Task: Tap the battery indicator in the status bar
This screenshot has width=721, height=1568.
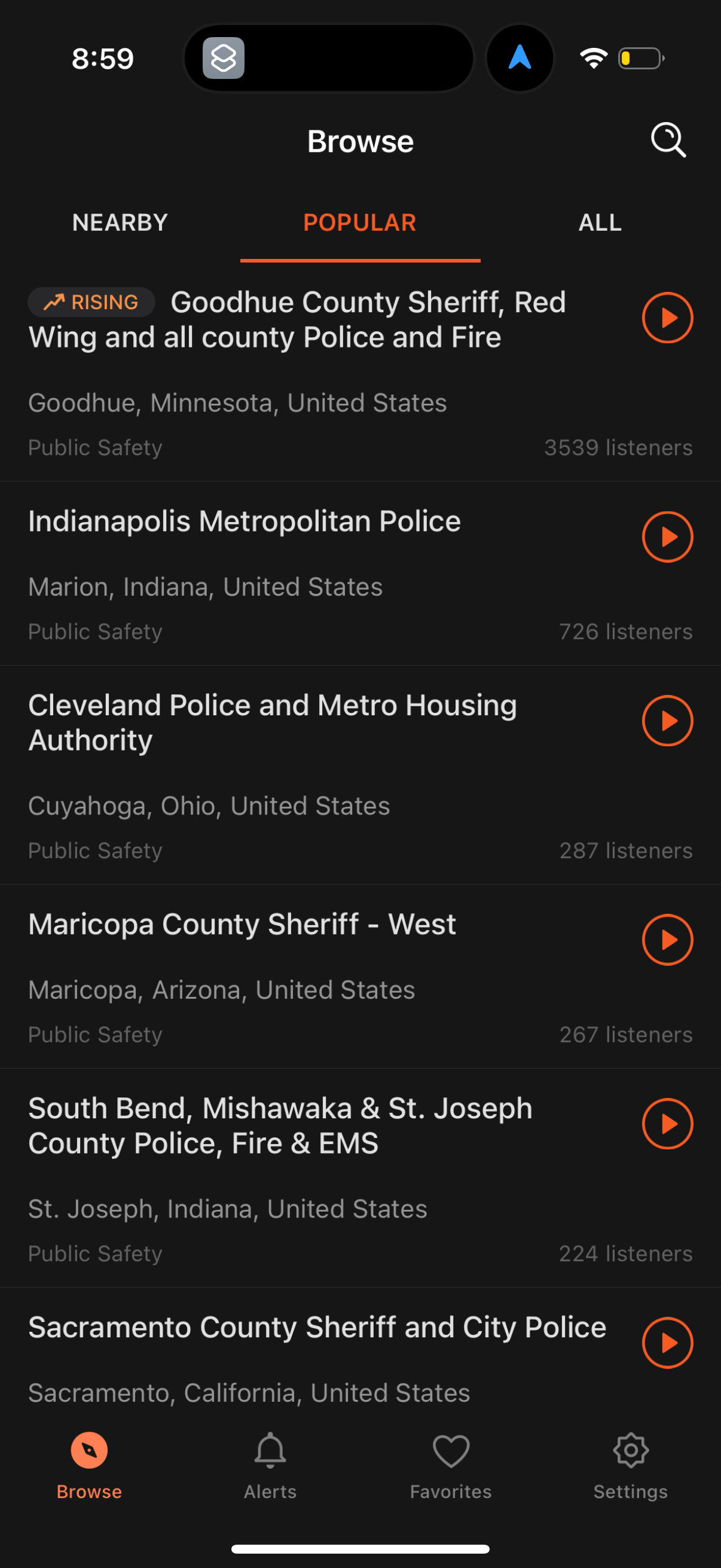Action: [x=641, y=58]
